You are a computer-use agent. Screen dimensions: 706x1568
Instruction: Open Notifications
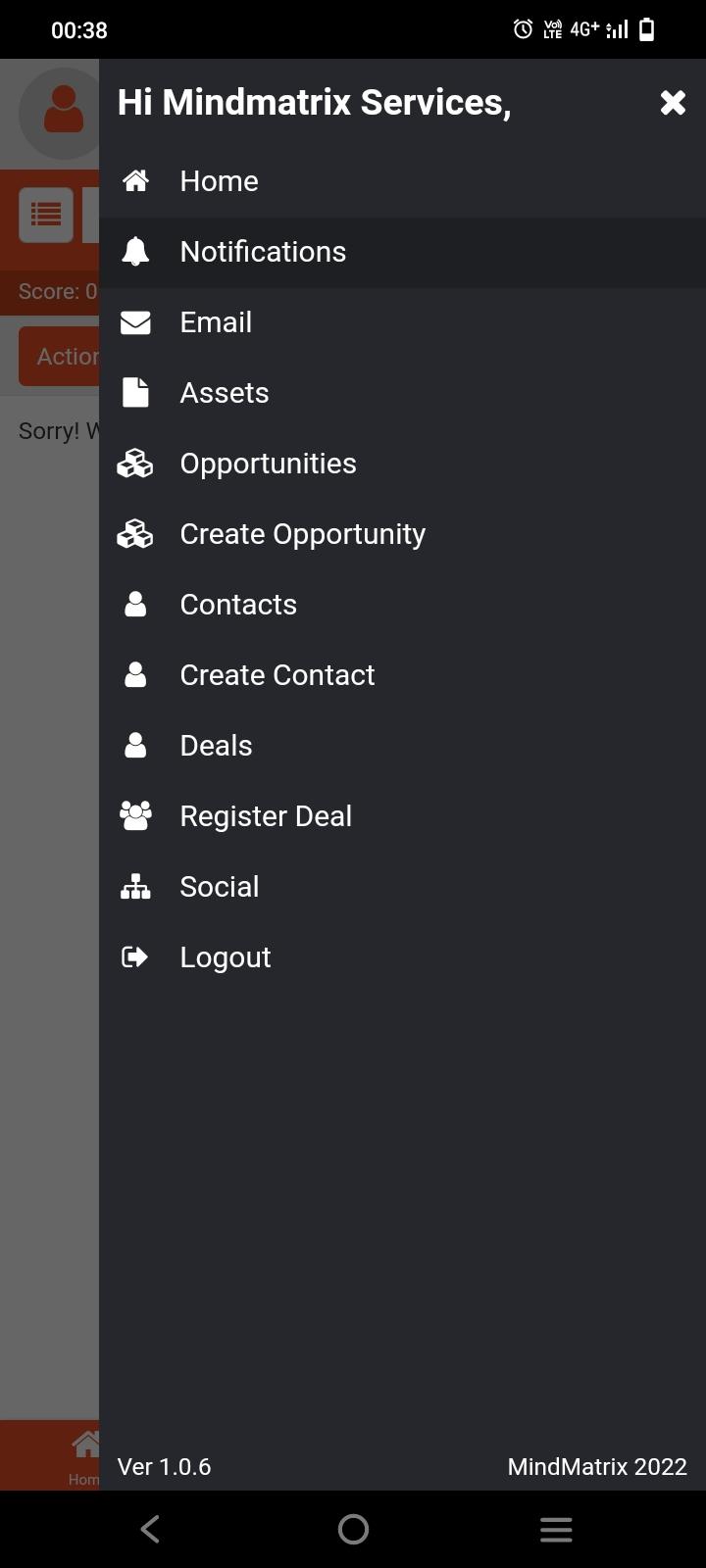[402, 252]
